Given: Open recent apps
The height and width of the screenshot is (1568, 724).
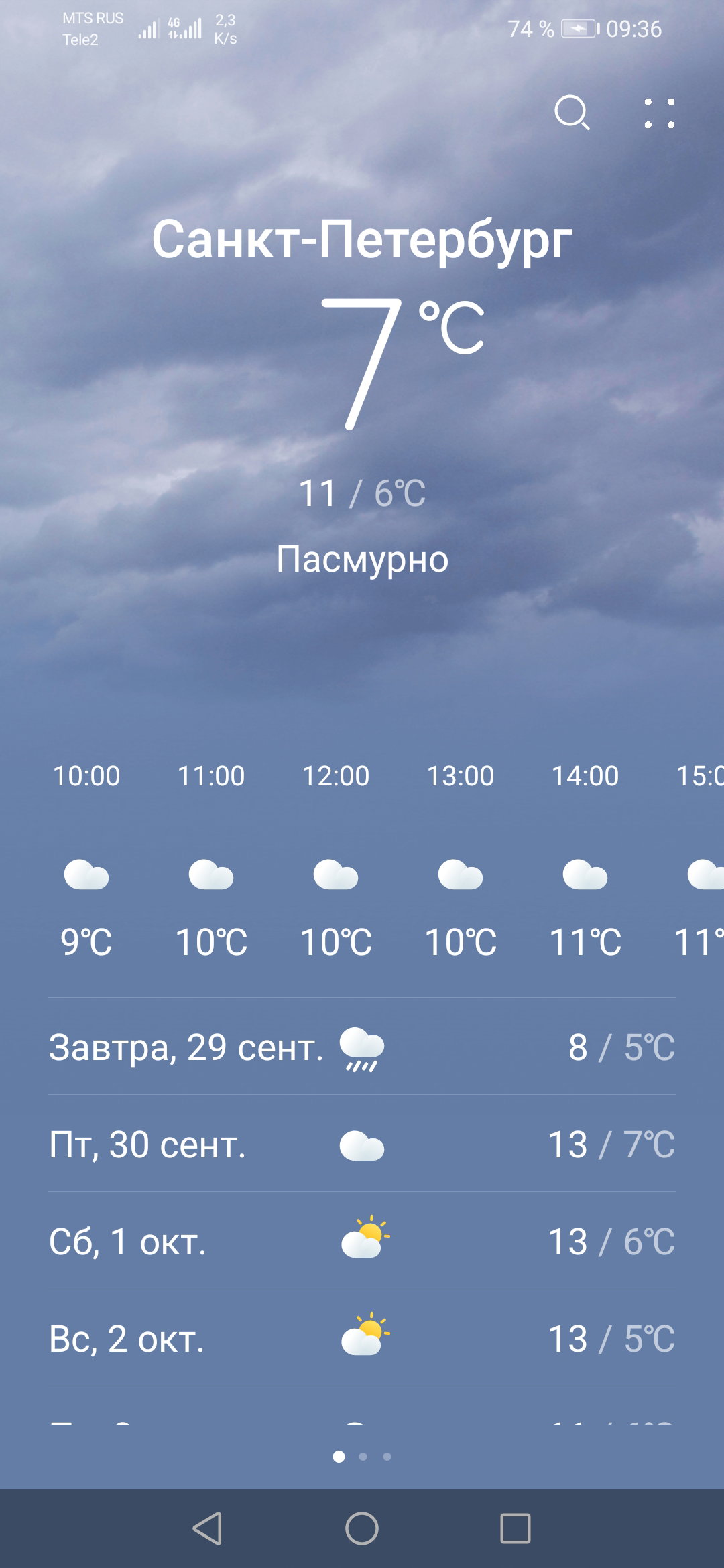Looking at the screenshot, I should (x=516, y=1528).
